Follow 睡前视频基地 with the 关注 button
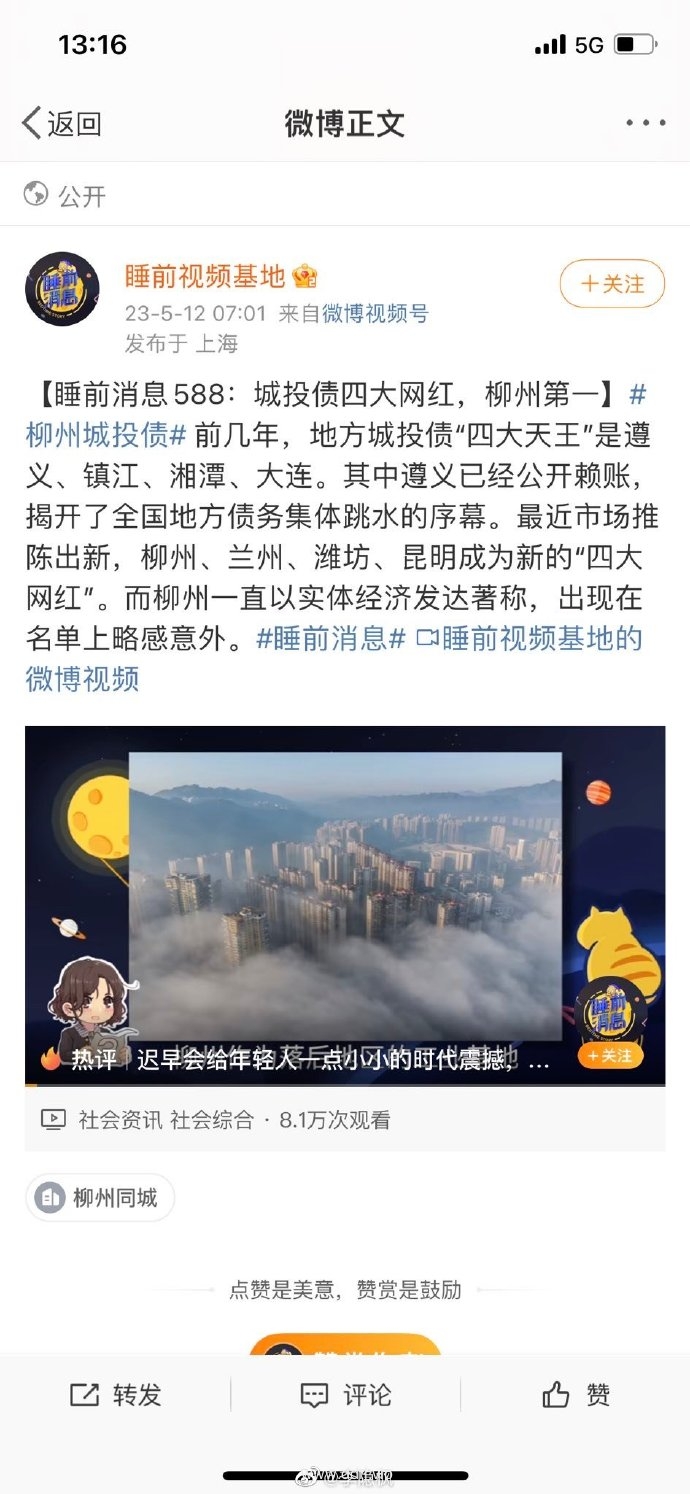This screenshot has height=1494, width=690. click(x=612, y=284)
